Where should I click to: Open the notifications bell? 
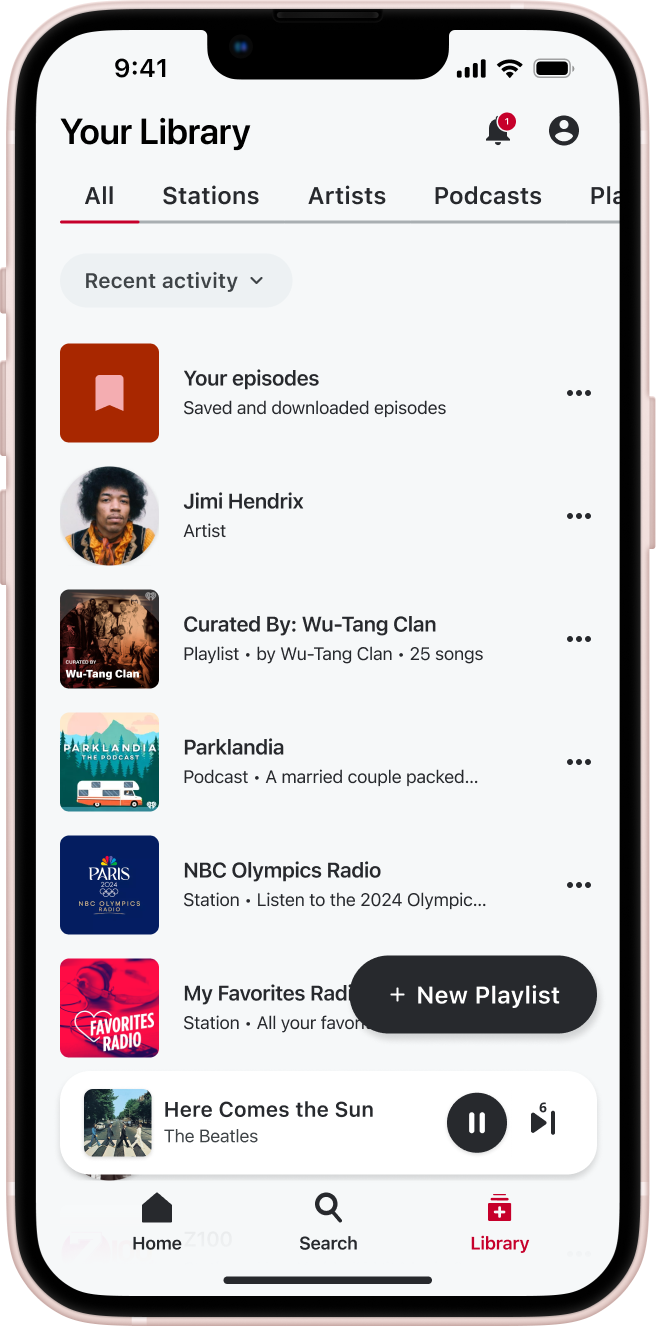point(498,131)
